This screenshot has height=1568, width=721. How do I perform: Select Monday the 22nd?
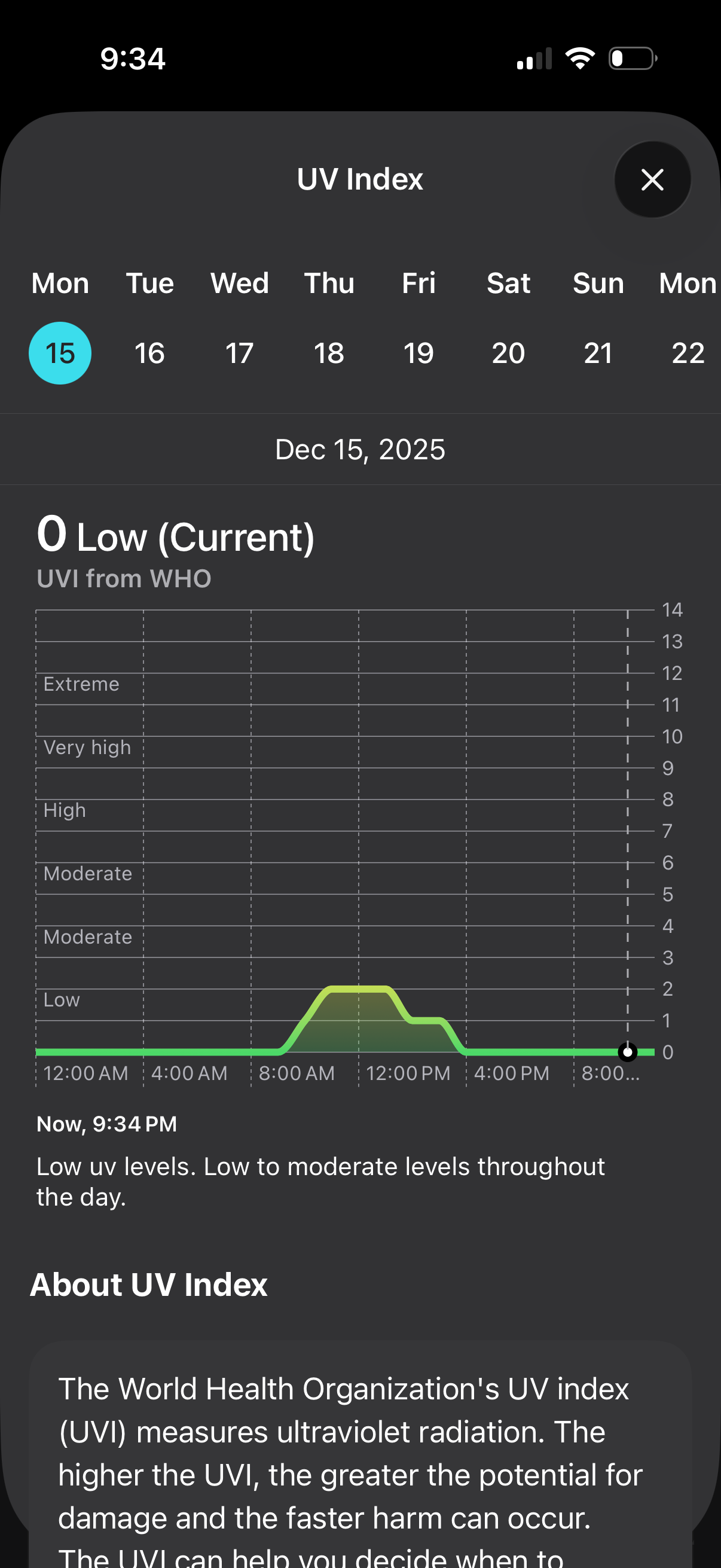[688, 353]
